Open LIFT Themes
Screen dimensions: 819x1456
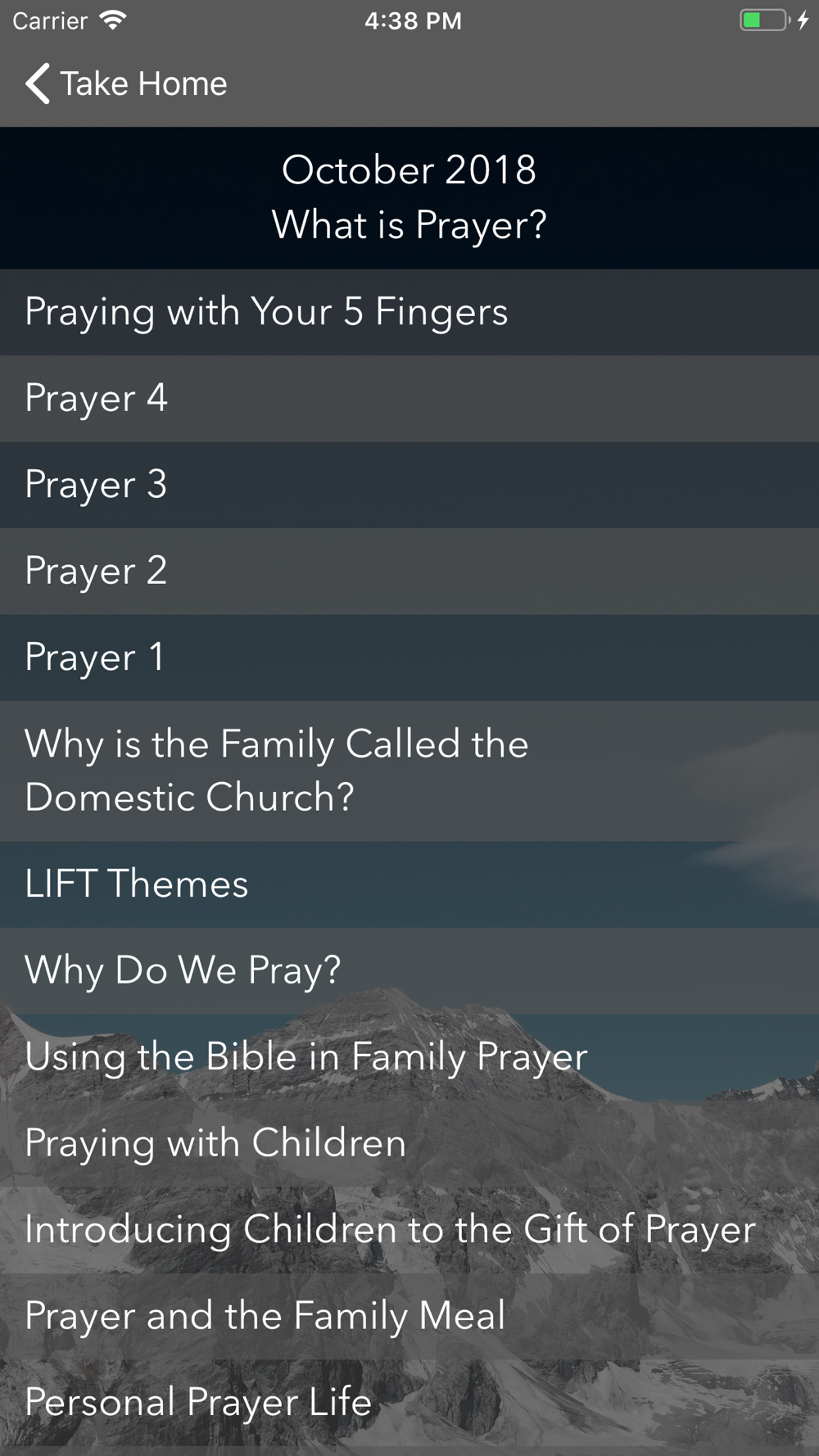pyautogui.click(x=409, y=884)
